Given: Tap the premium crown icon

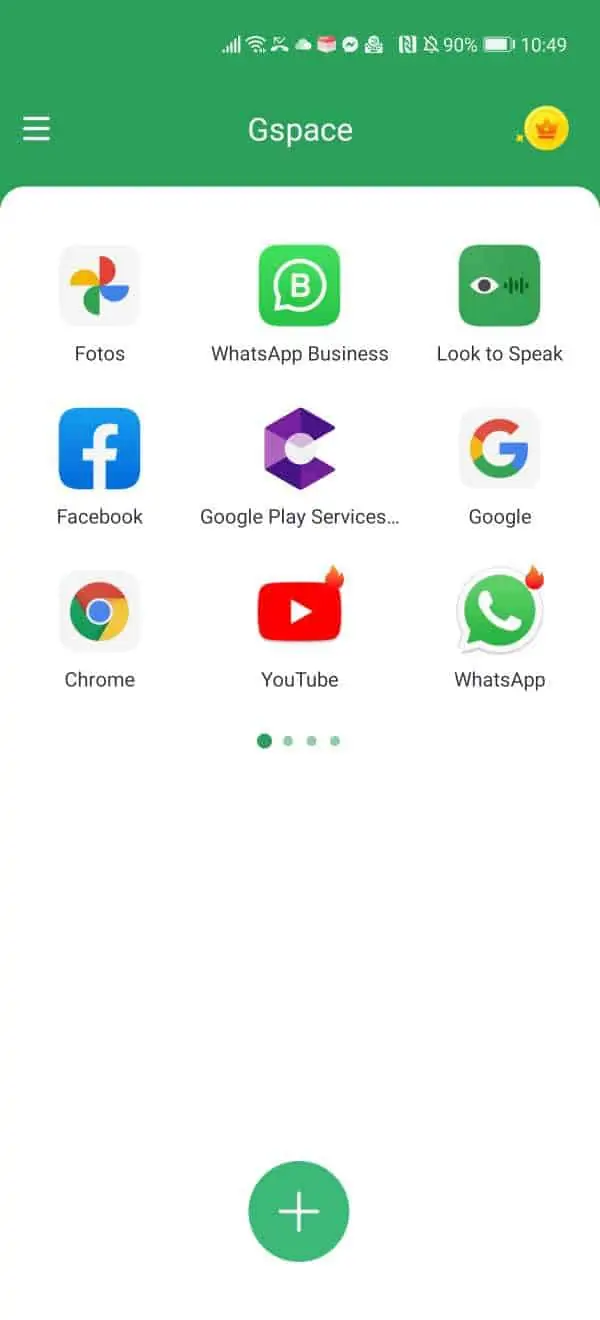Looking at the screenshot, I should (546, 130).
